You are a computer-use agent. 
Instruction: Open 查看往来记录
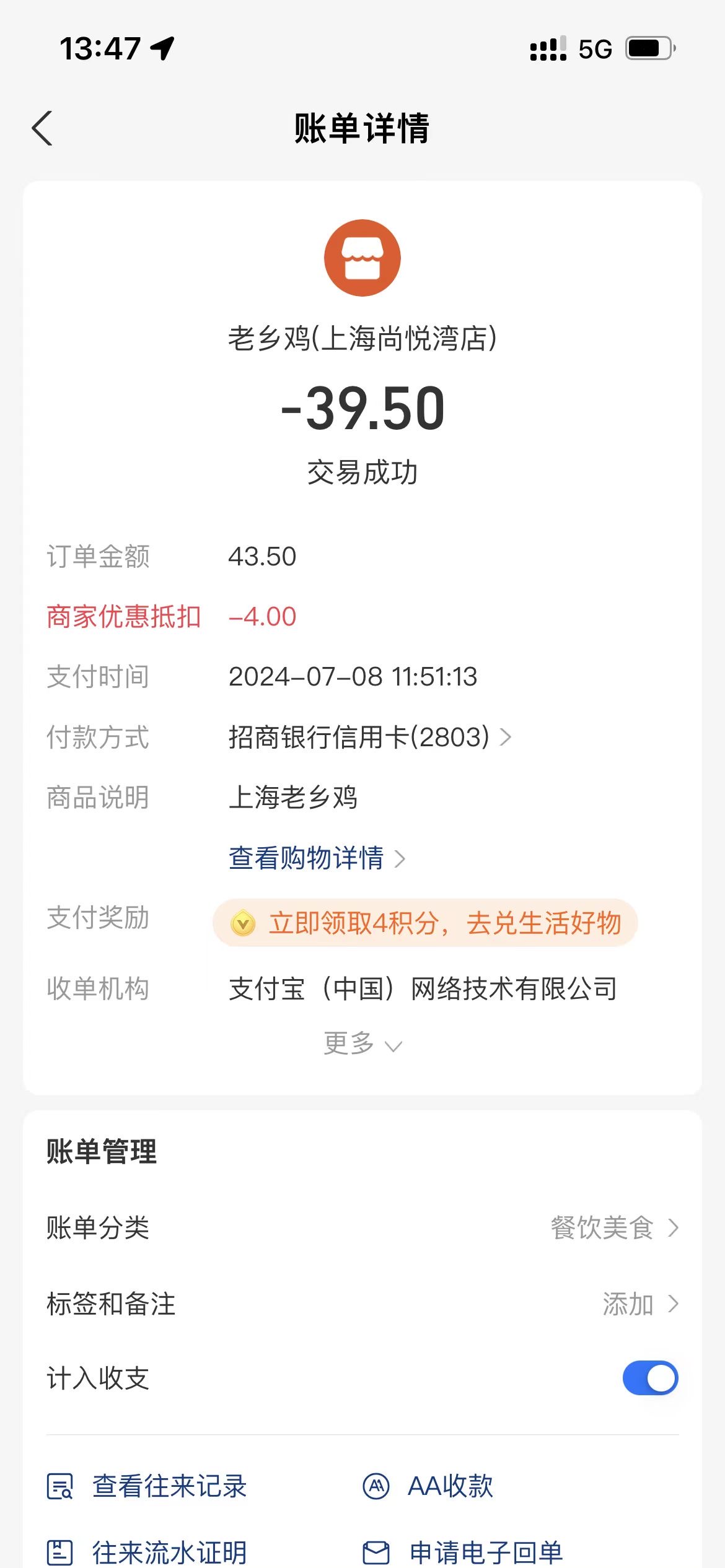[x=147, y=1486]
